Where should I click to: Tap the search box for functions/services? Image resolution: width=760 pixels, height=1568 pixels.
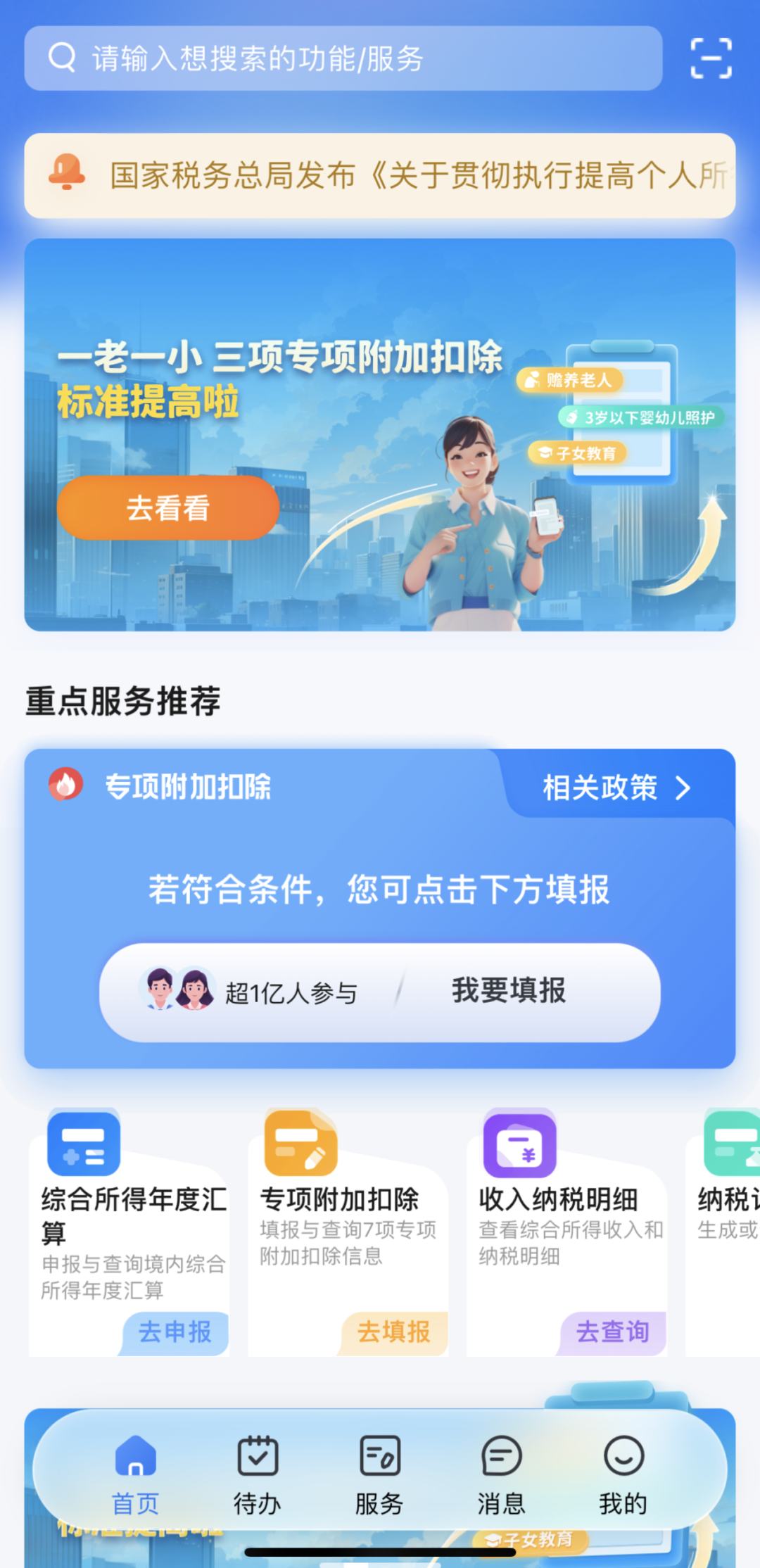click(343, 58)
